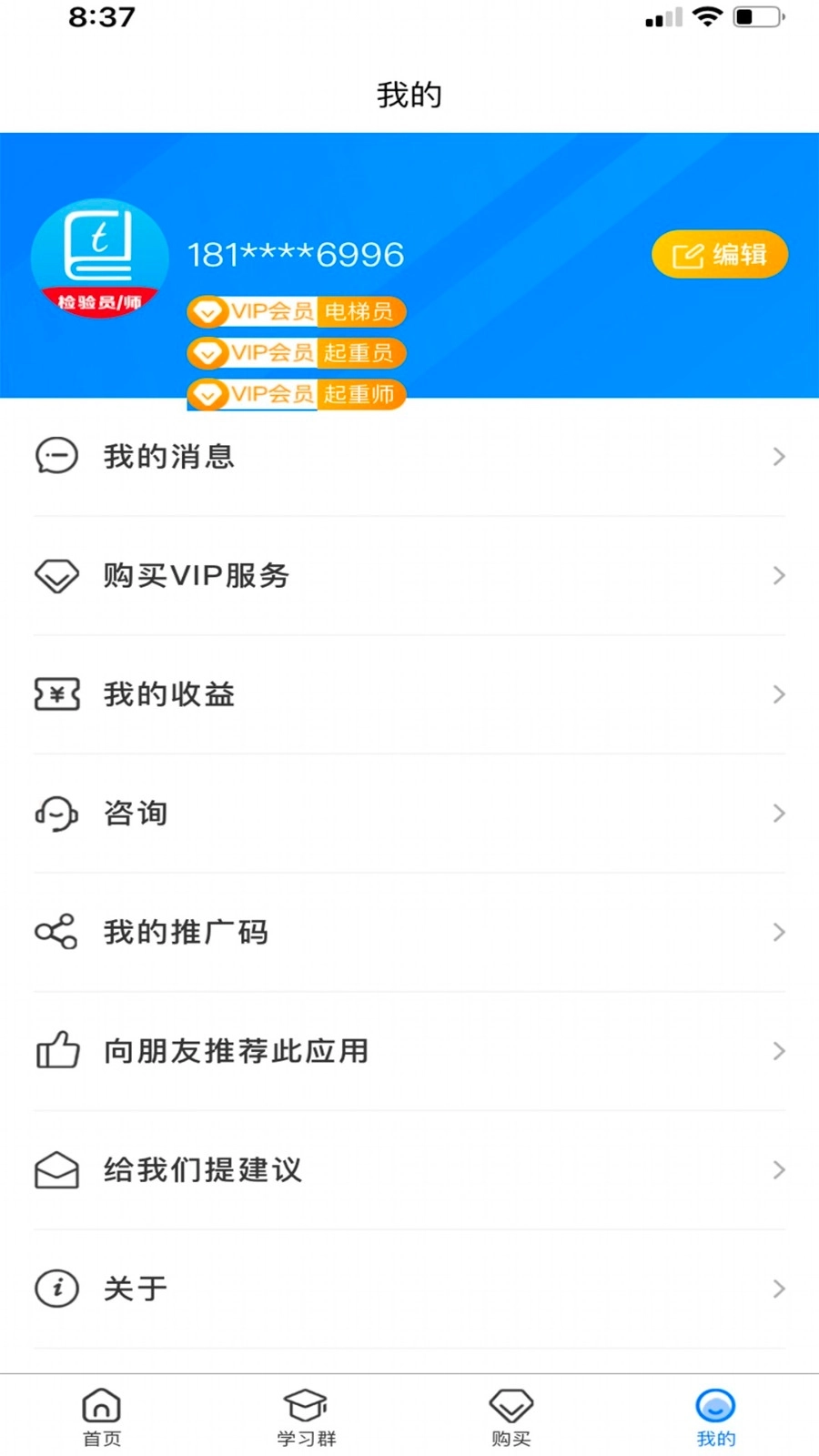Select the smiley face icon above 我的
Image resolution: width=819 pixels, height=1456 pixels.
click(x=715, y=1404)
